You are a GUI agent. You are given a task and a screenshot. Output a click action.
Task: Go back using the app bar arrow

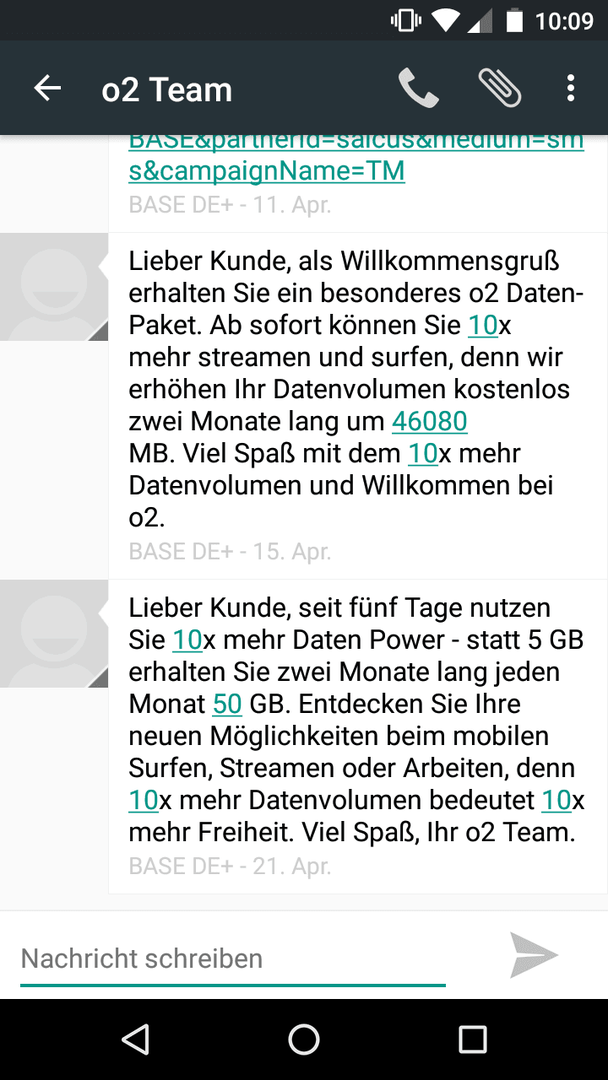click(x=48, y=88)
